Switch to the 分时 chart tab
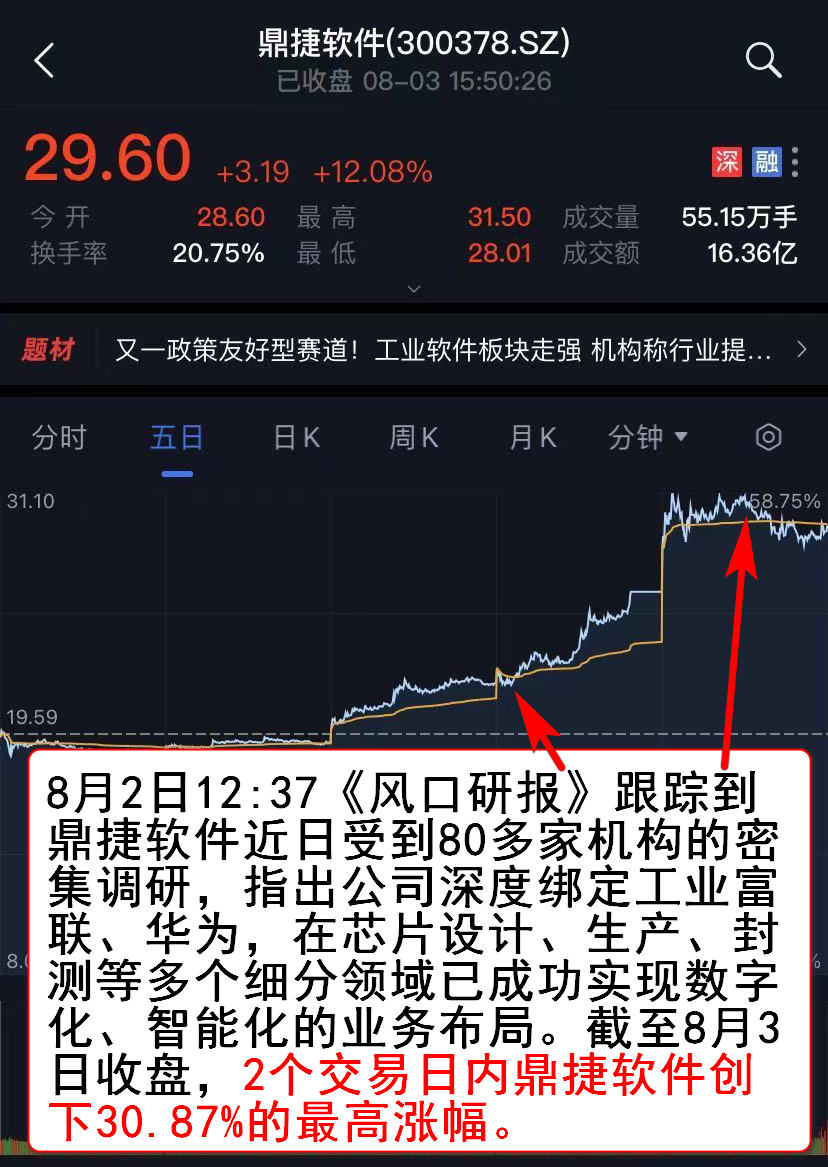This screenshot has height=1167, width=828. click(x=59, y=438)
